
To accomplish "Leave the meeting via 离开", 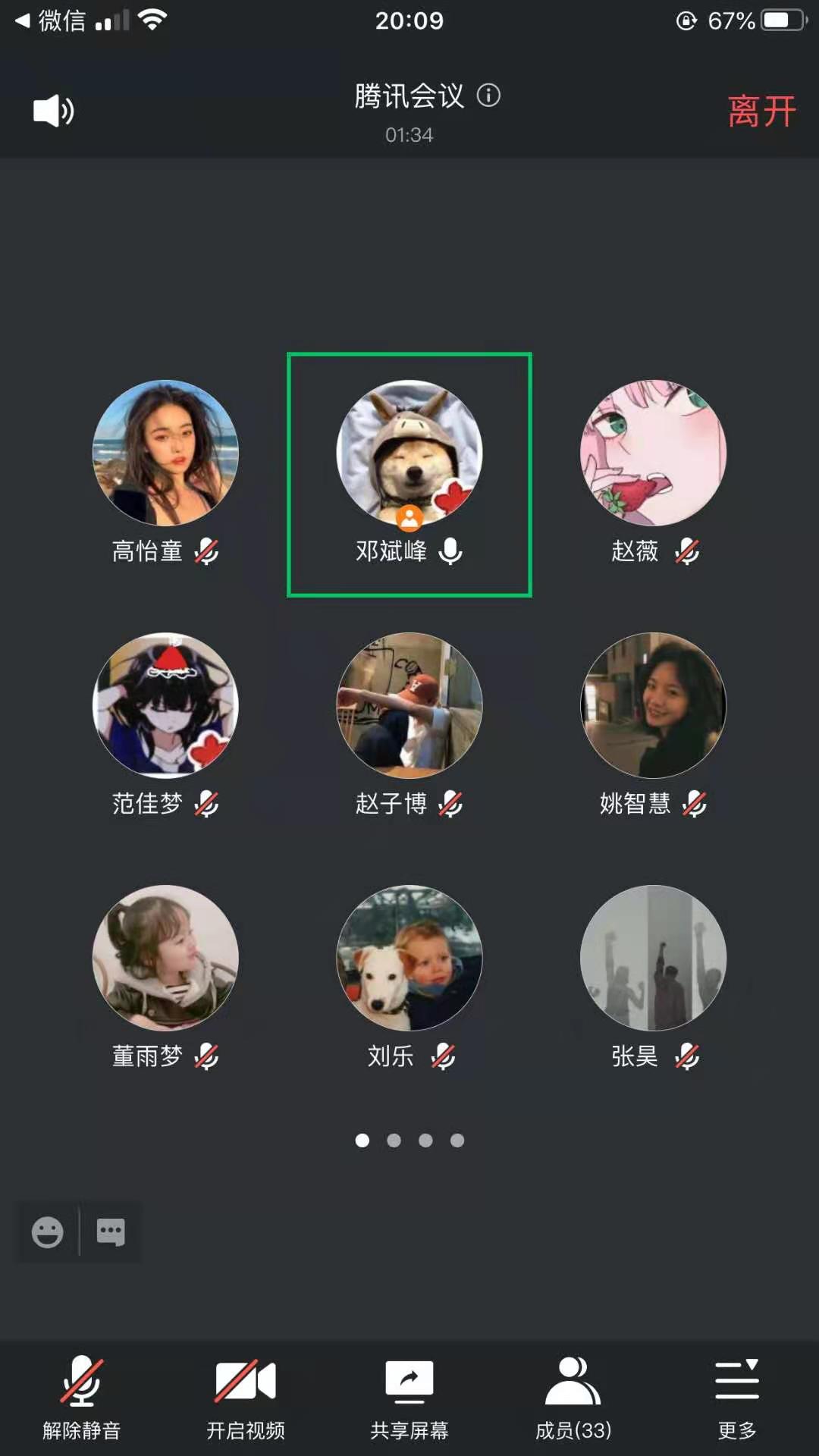I will pyautogui.click(x=761, y=111).
